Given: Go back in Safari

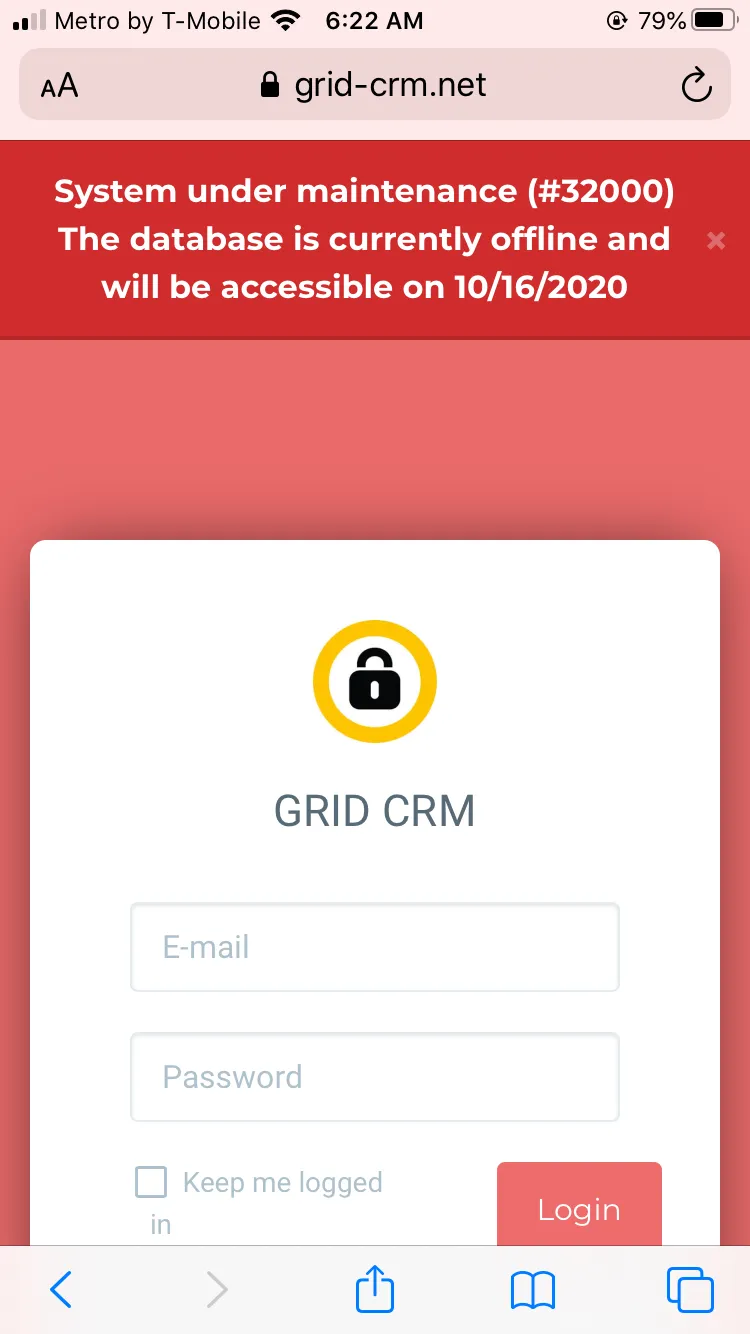Looking at the screenshot, I should tap(61, 1289).
